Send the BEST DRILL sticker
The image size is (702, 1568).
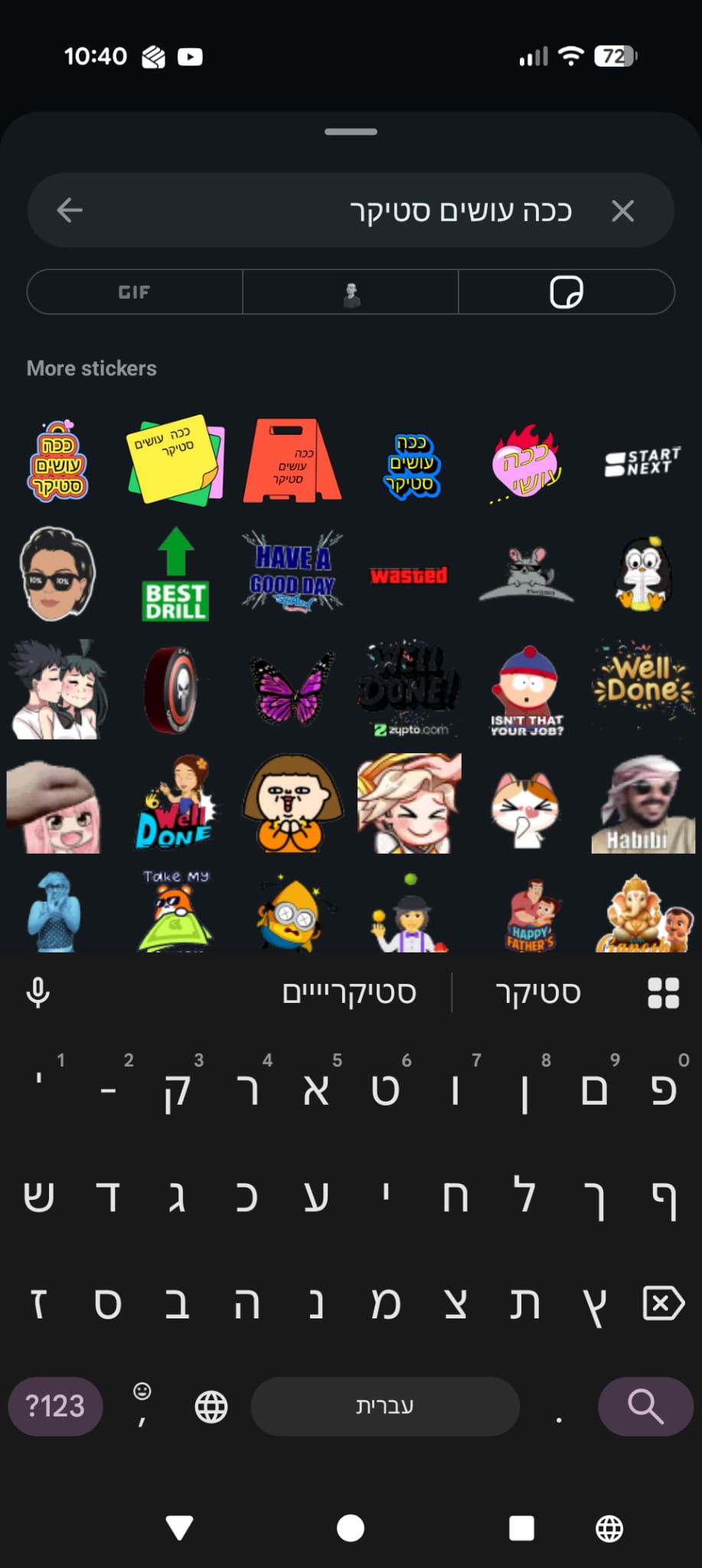coord(175,574)
